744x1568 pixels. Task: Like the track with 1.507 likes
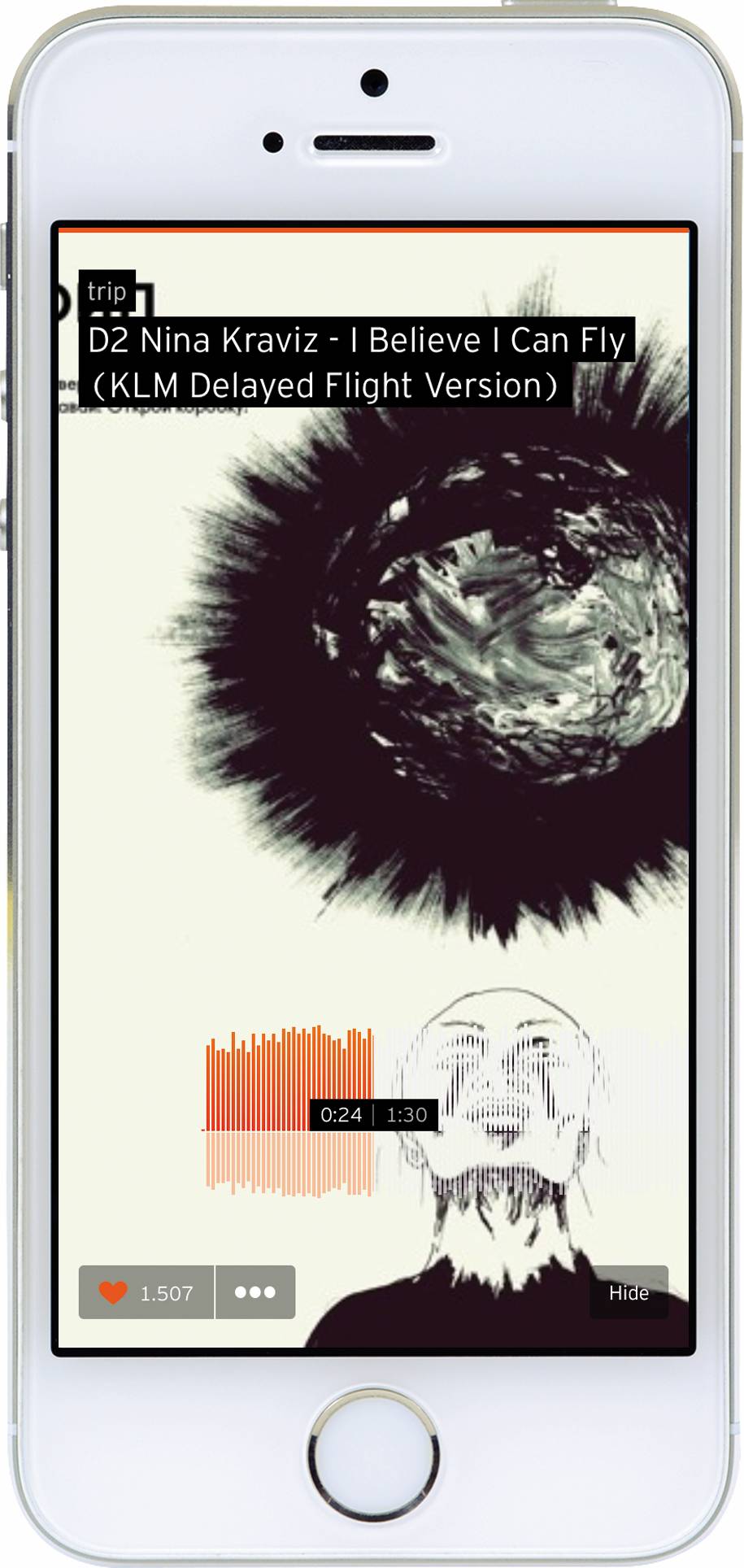point(146,1292)
